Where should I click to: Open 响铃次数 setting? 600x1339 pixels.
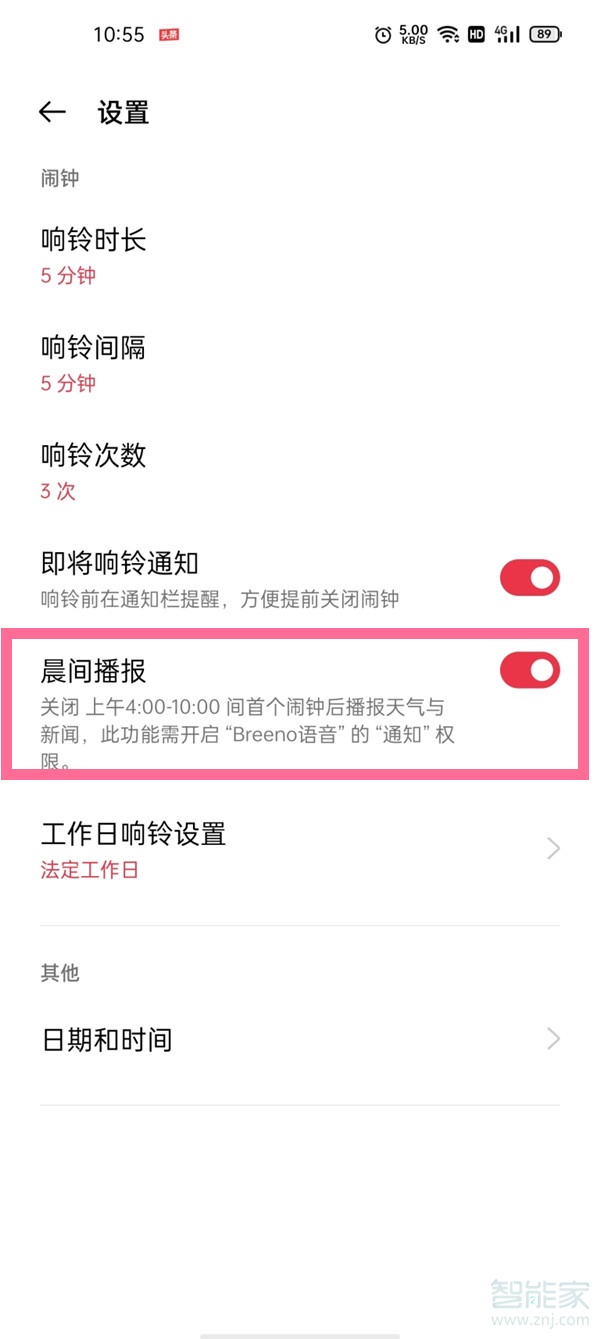(94, 470)
